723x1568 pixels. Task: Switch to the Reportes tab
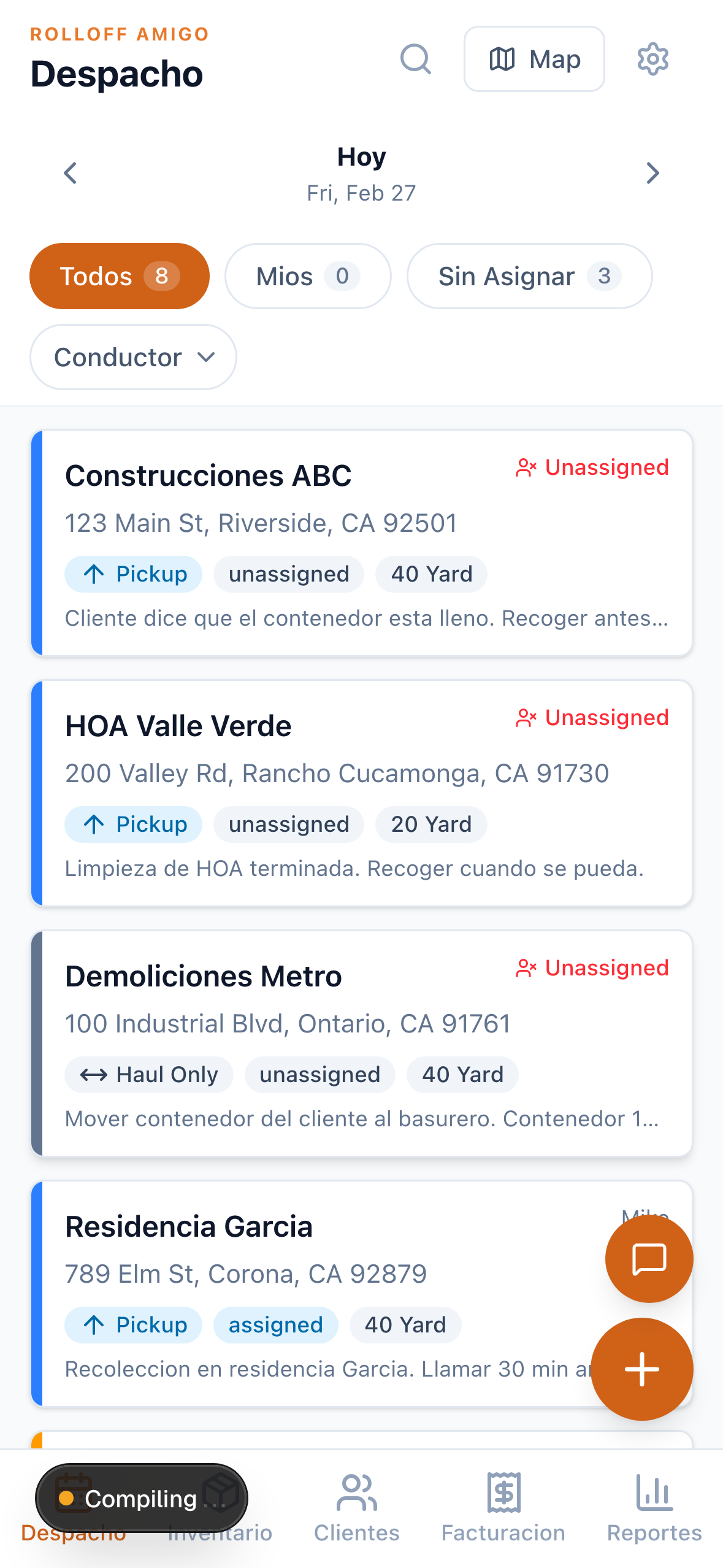(654, 1508)
